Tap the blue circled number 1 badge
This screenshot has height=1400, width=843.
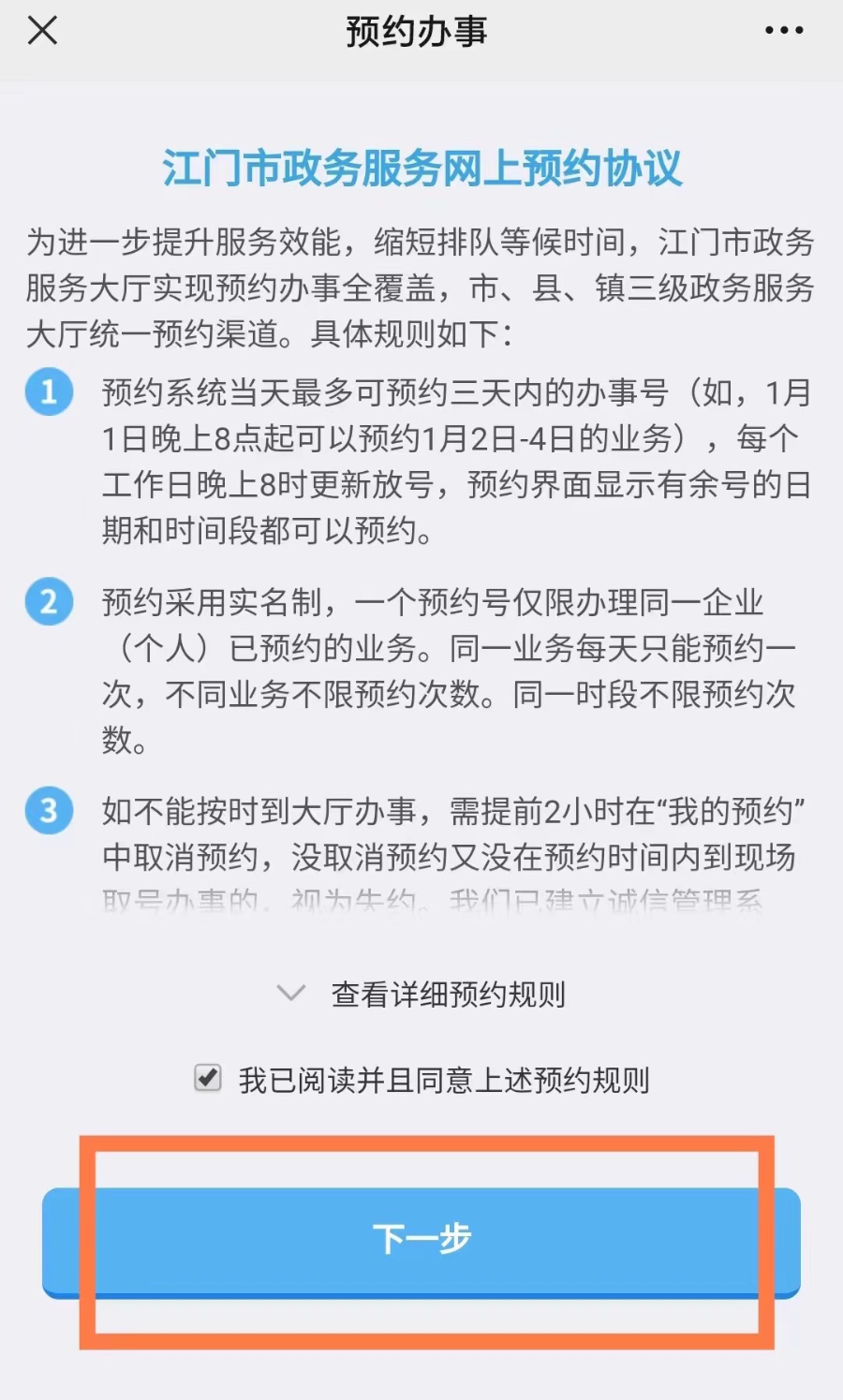click(48, 391)
